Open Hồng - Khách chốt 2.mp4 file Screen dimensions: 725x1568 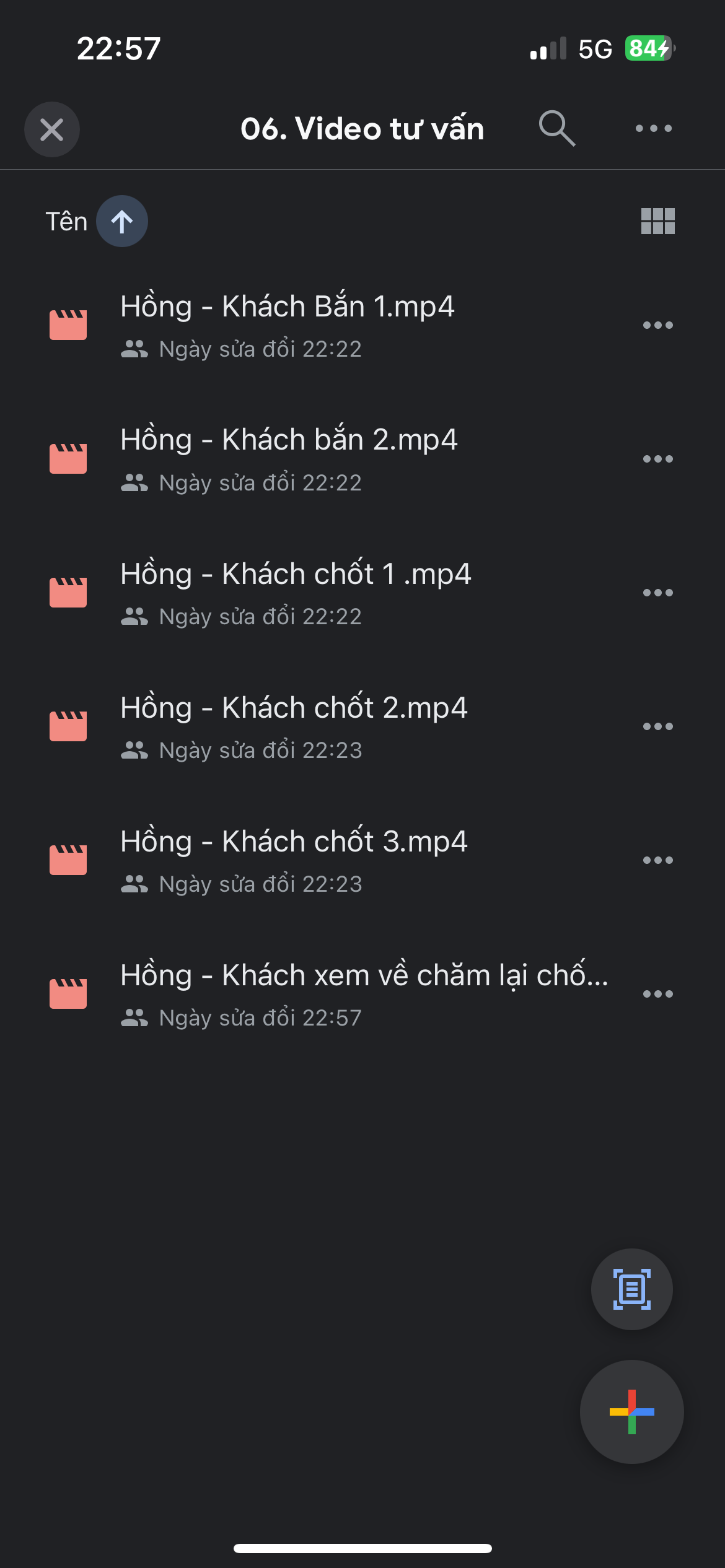(294, 708)
